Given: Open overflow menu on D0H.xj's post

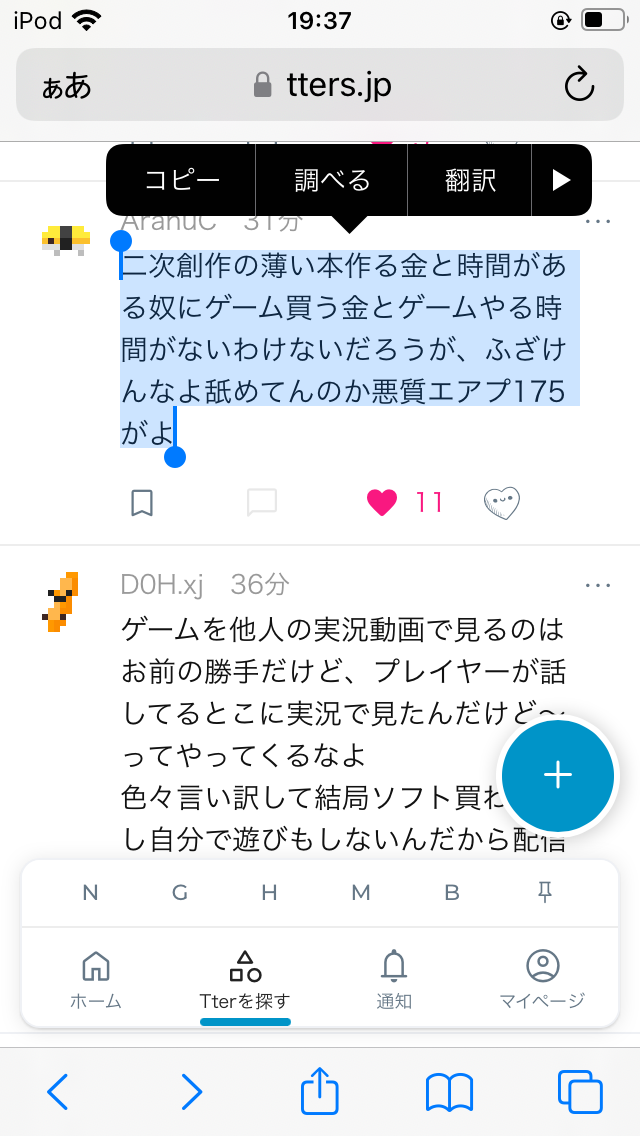Looking at the screenshot, I should pyautogui.click(x=598, y=585).
